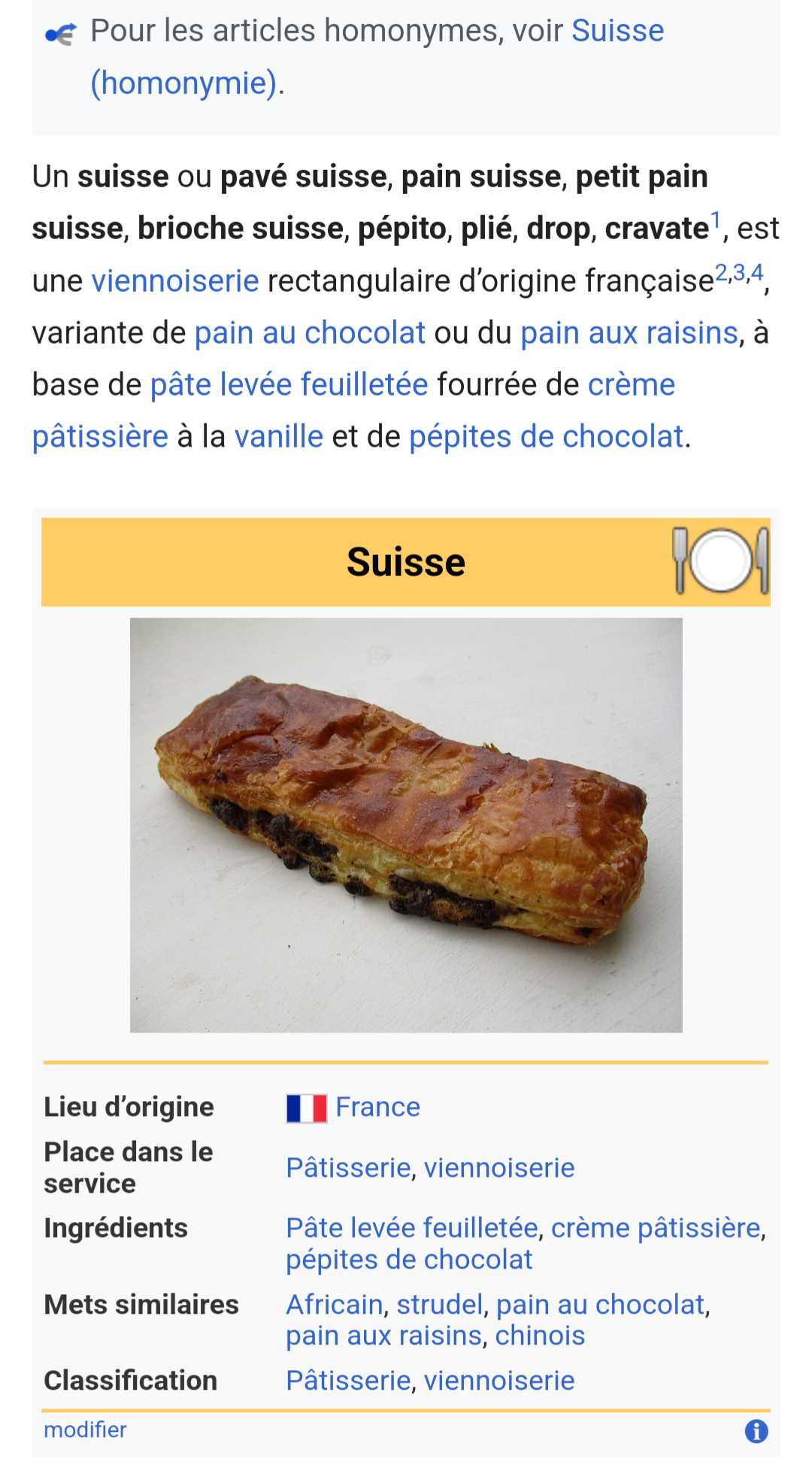Open footnote reference 1 after cravate
The image size is (812, 1477).
716,220
